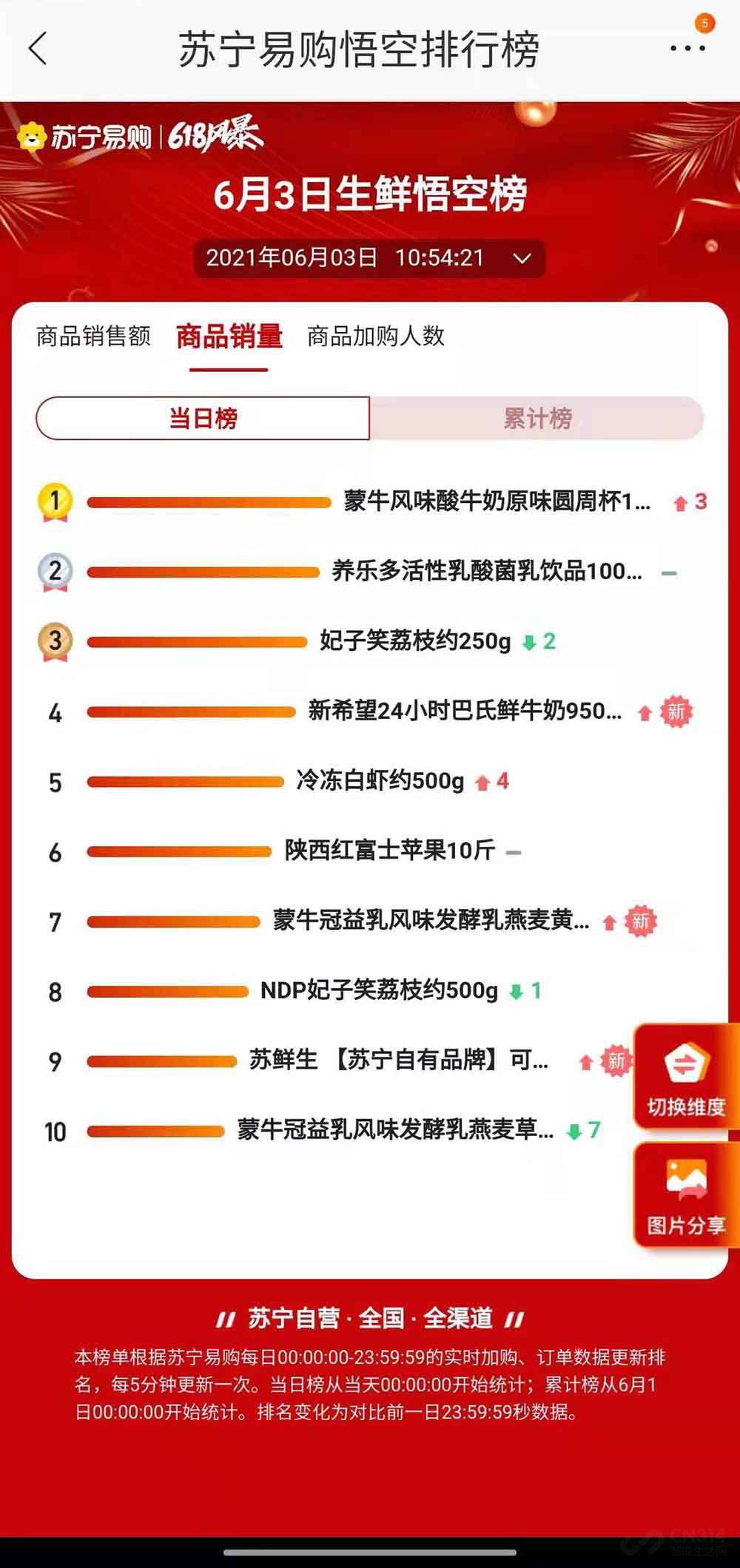The image size is (740, 1568).
Task: Open 陕西红富士苹果10斤 item
Action: coord(390,851)
